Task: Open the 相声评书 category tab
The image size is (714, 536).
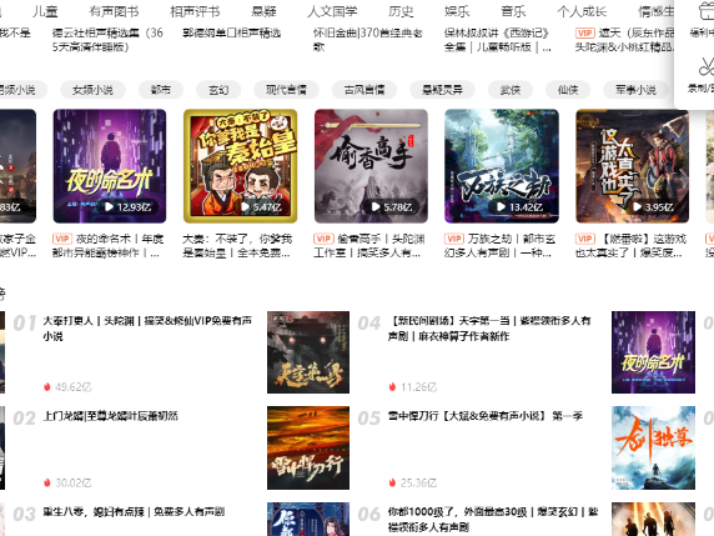Action: 194,12
